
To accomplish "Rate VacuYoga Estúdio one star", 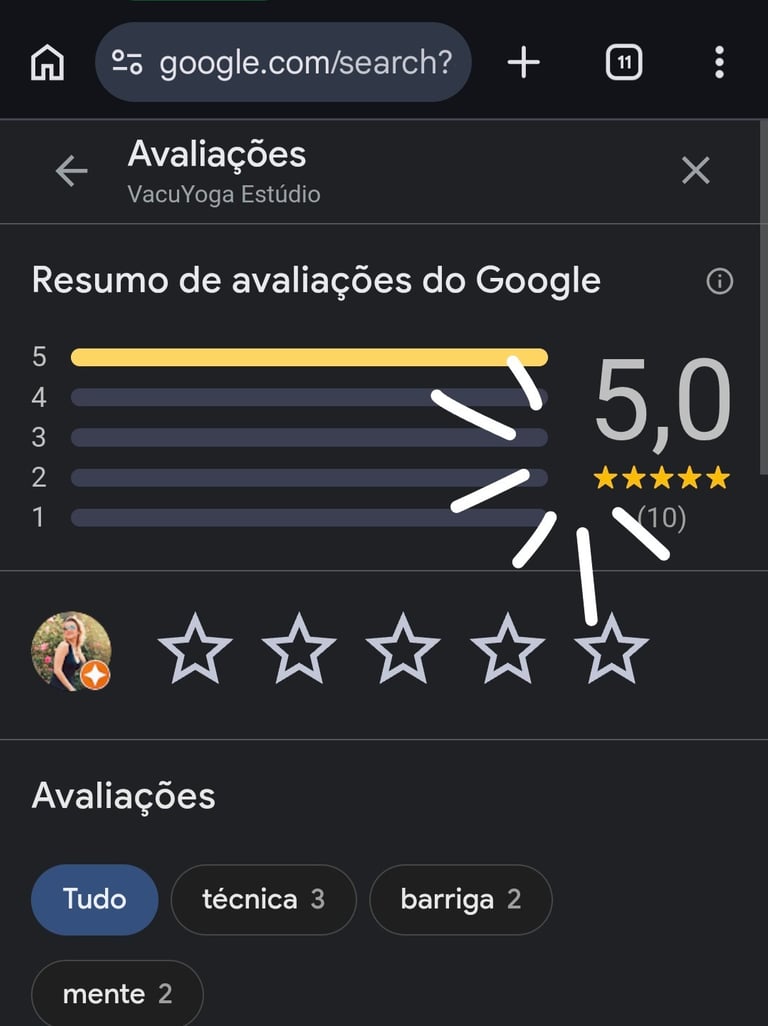I will pos(195,650).
